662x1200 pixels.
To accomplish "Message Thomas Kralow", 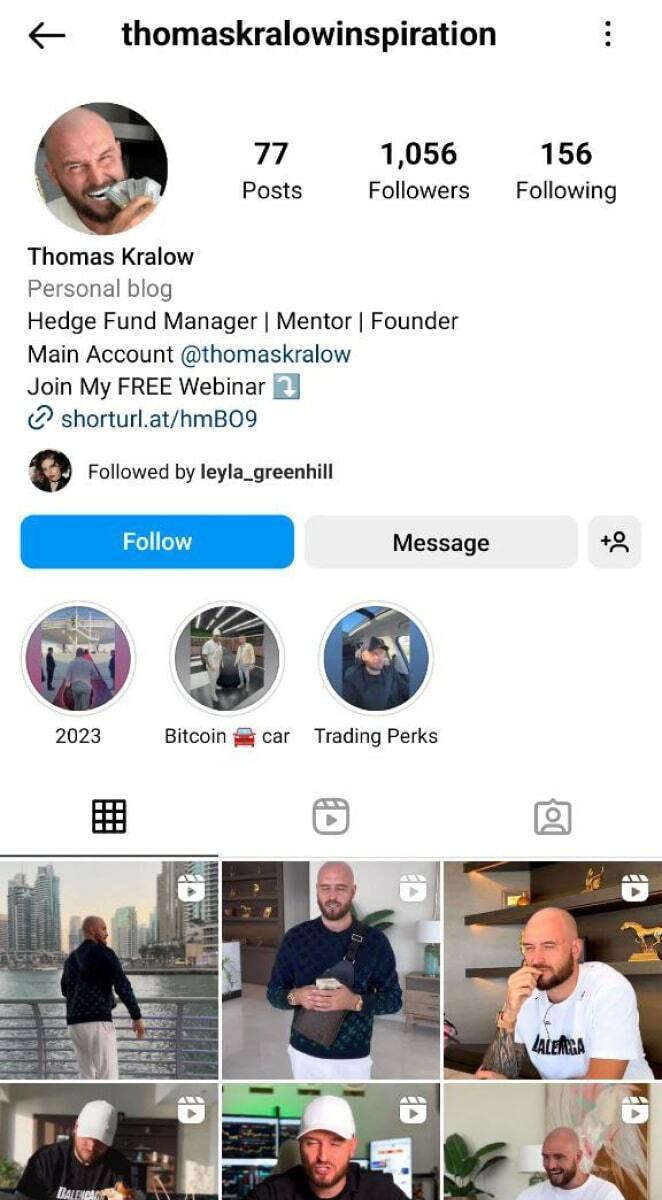I will (440, 542).
